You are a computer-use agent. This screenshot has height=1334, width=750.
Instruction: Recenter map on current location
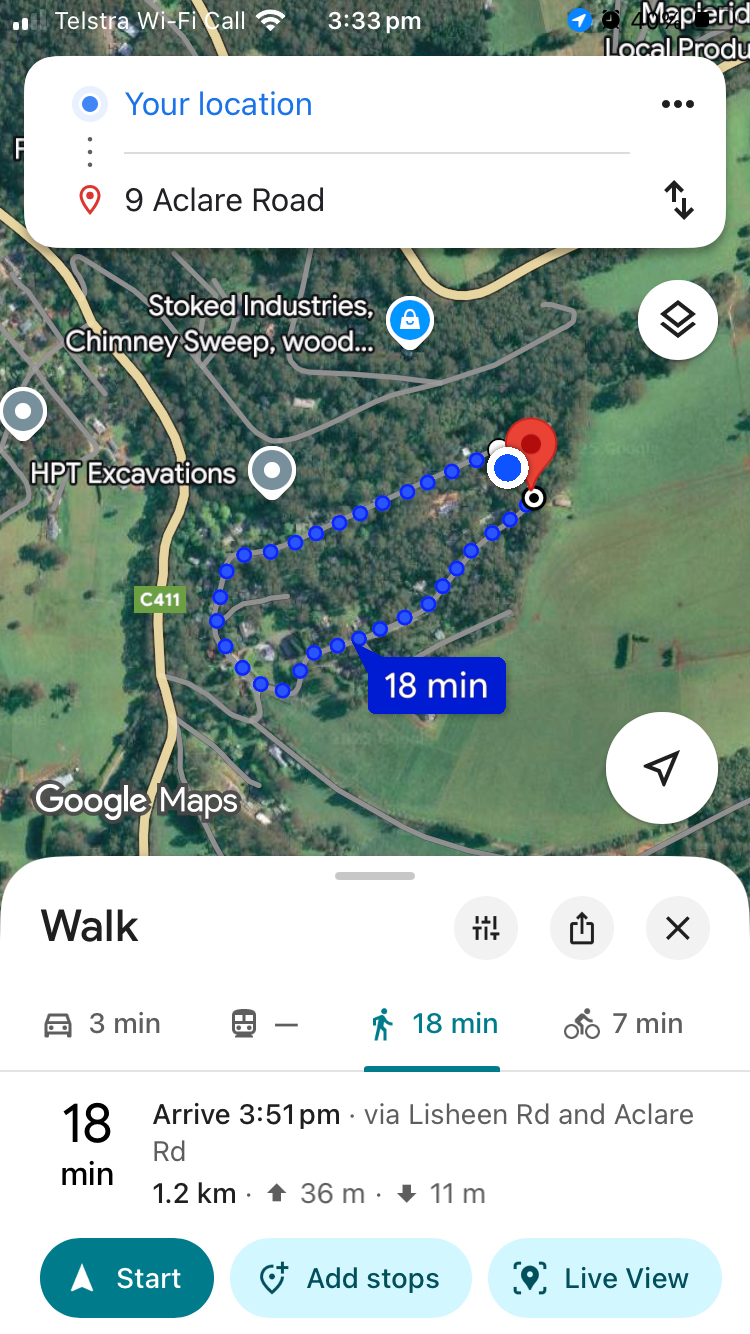pyautogui.click(x=661, y=767)
